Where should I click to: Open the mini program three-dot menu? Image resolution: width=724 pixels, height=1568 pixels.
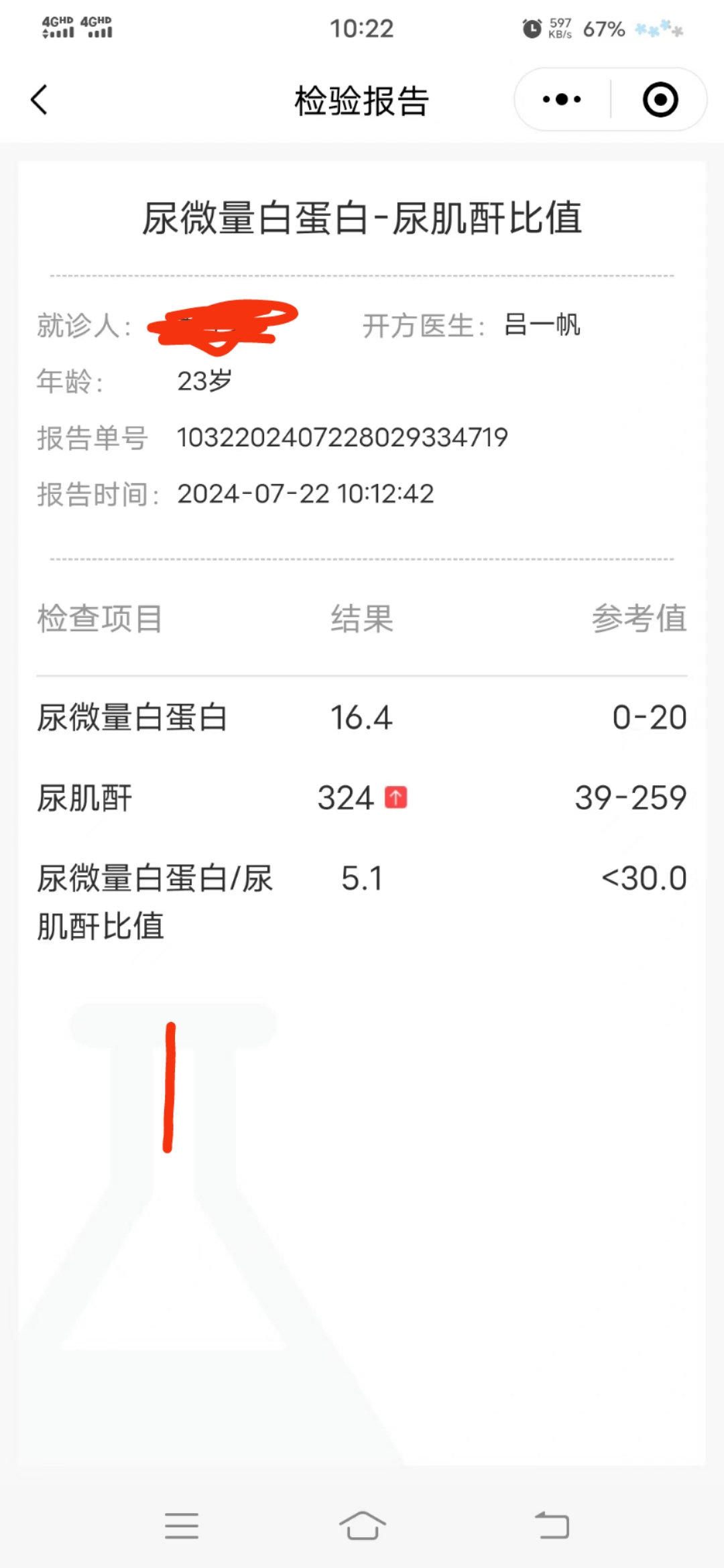tap(562, 100)
